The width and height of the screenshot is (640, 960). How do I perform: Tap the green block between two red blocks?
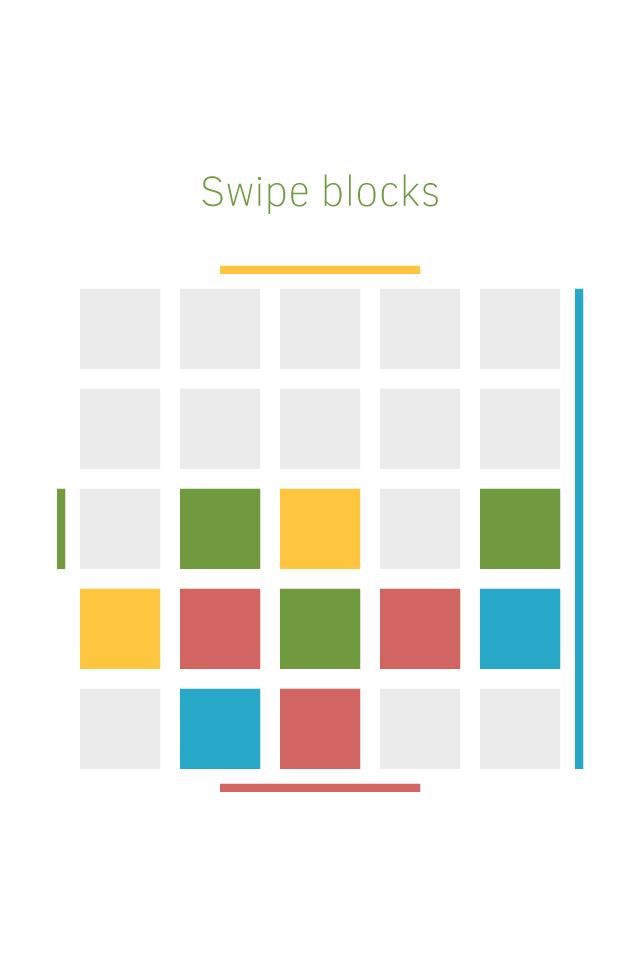pos(320,628)
